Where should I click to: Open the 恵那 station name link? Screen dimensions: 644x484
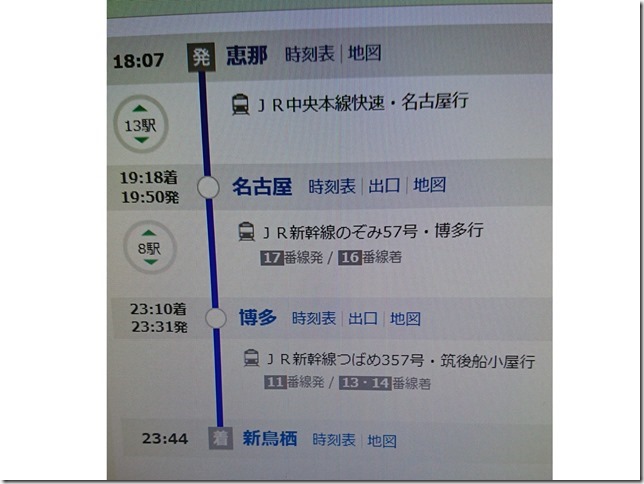pos(246,55)
